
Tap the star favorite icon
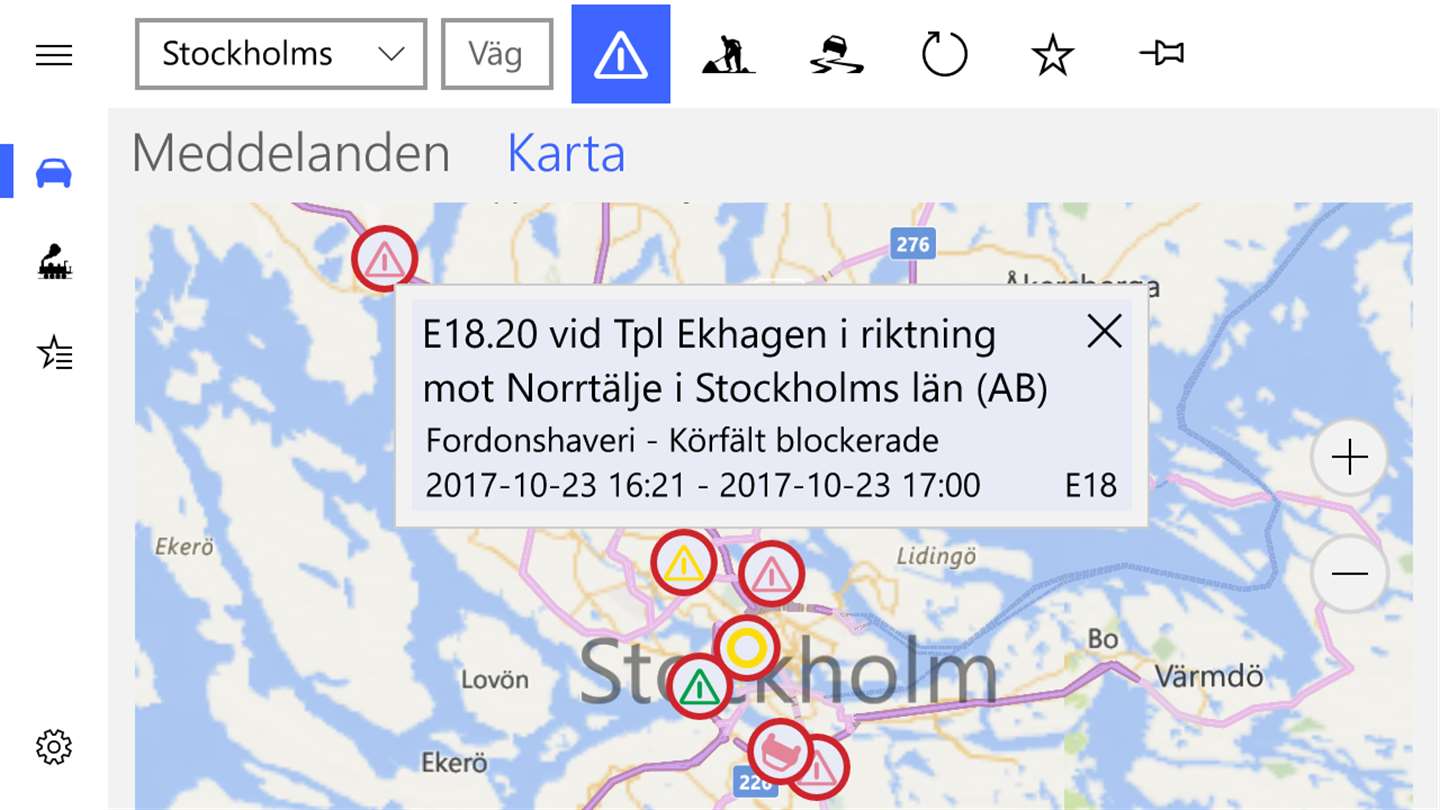click(1052, 54)
